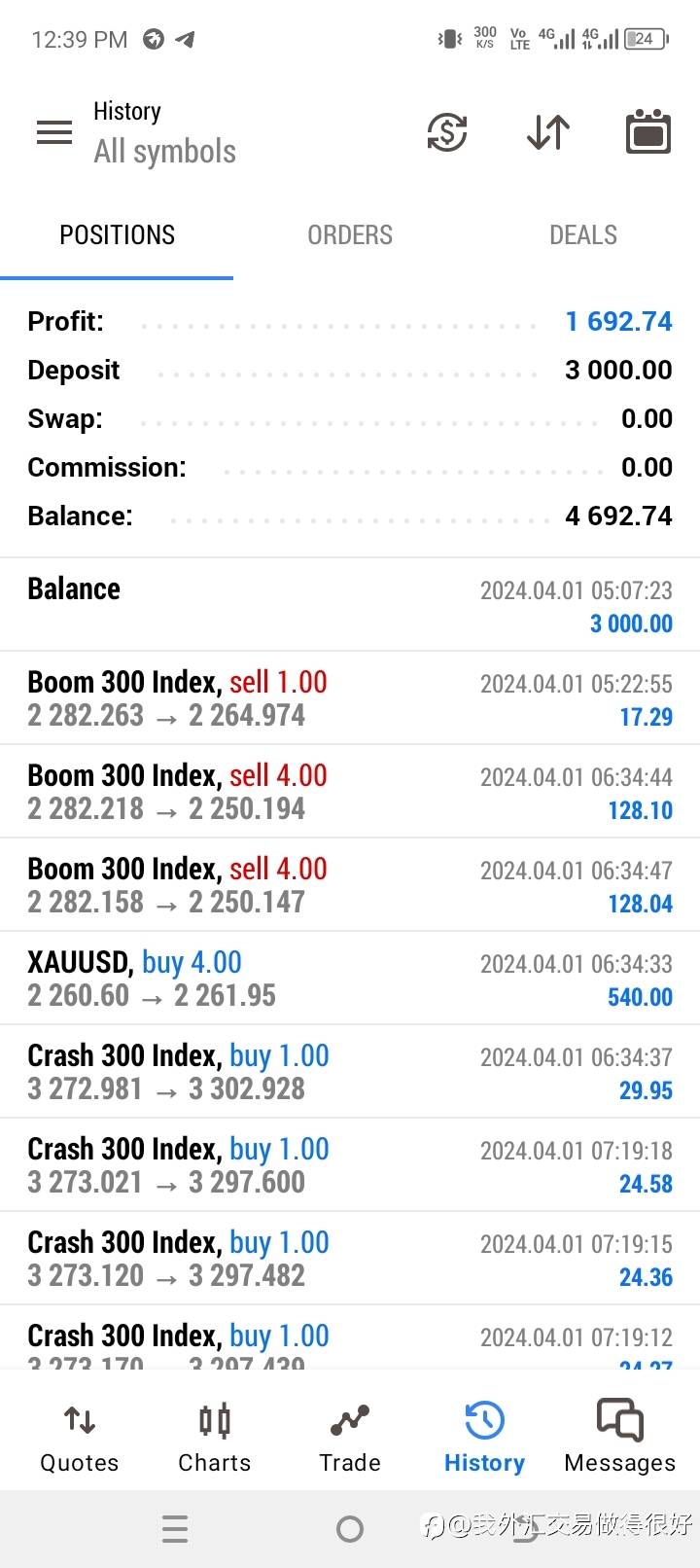Viewport: 700px width, 1568px height.
Task: Expand the XAUUSD buy 4.00 position
Action: tap(350, 979)
